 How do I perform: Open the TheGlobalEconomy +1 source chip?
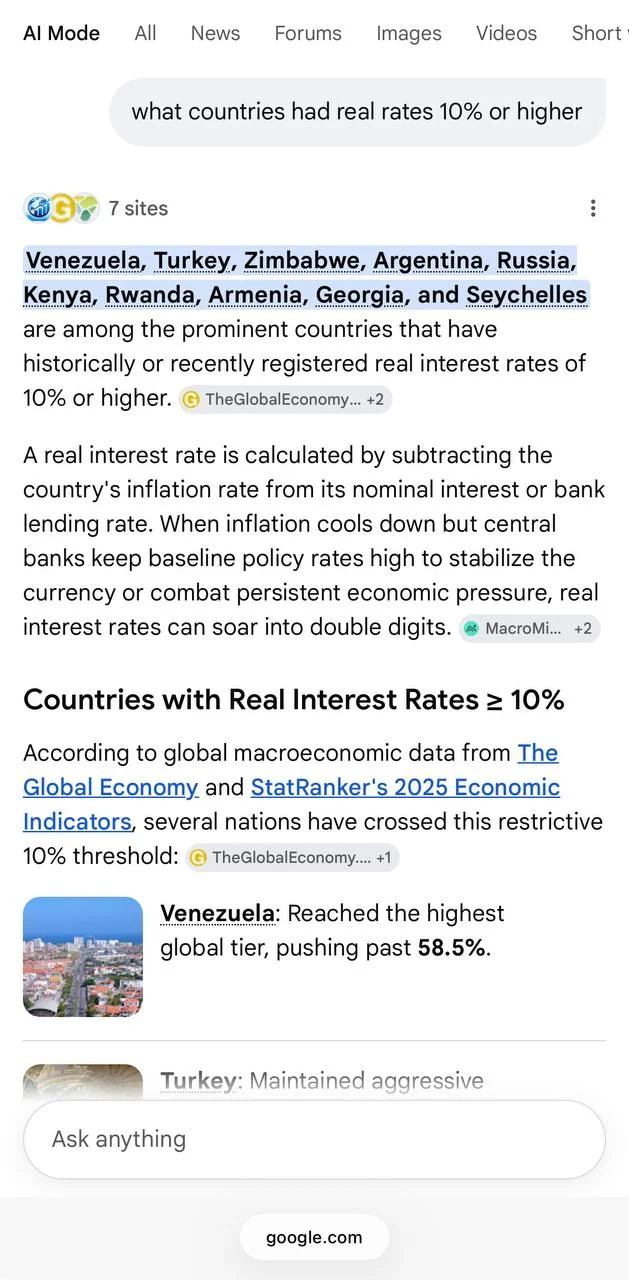[x=292, y=857]
